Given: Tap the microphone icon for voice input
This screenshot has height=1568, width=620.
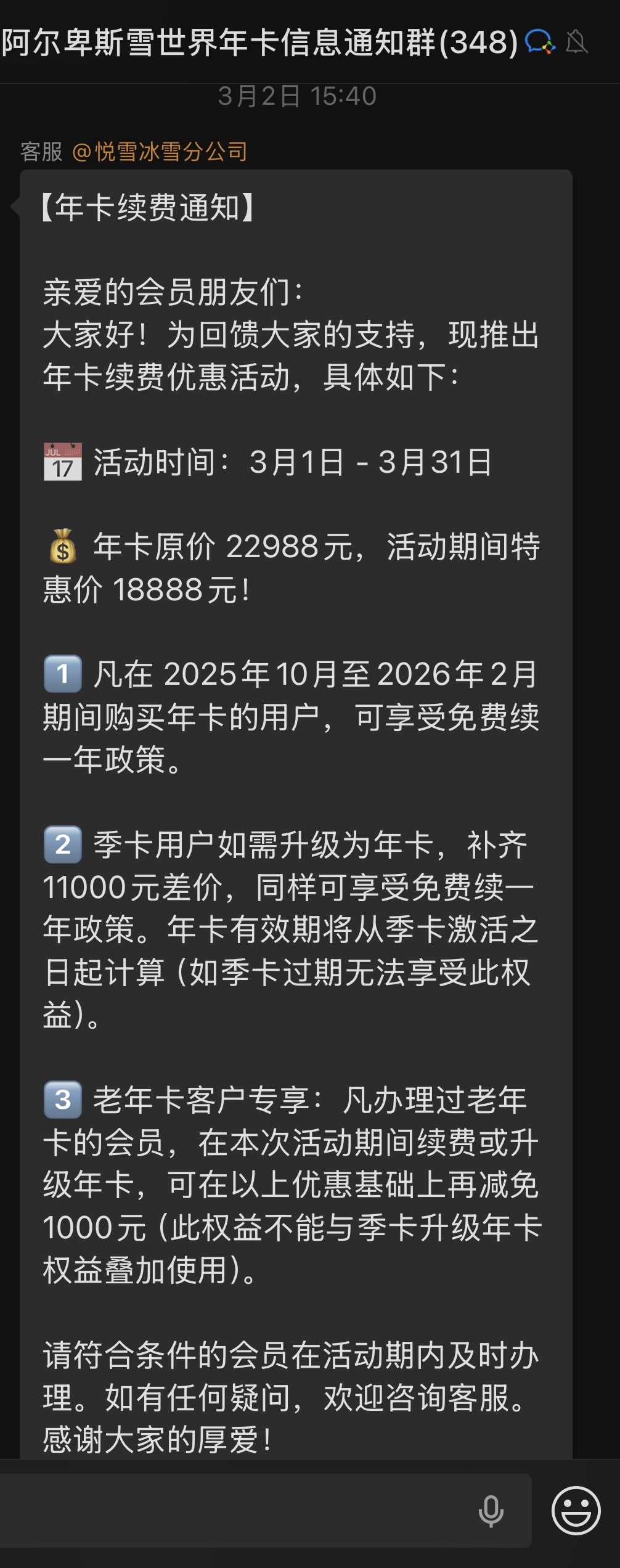Looking at the screenshot, I should (491, 1511).
